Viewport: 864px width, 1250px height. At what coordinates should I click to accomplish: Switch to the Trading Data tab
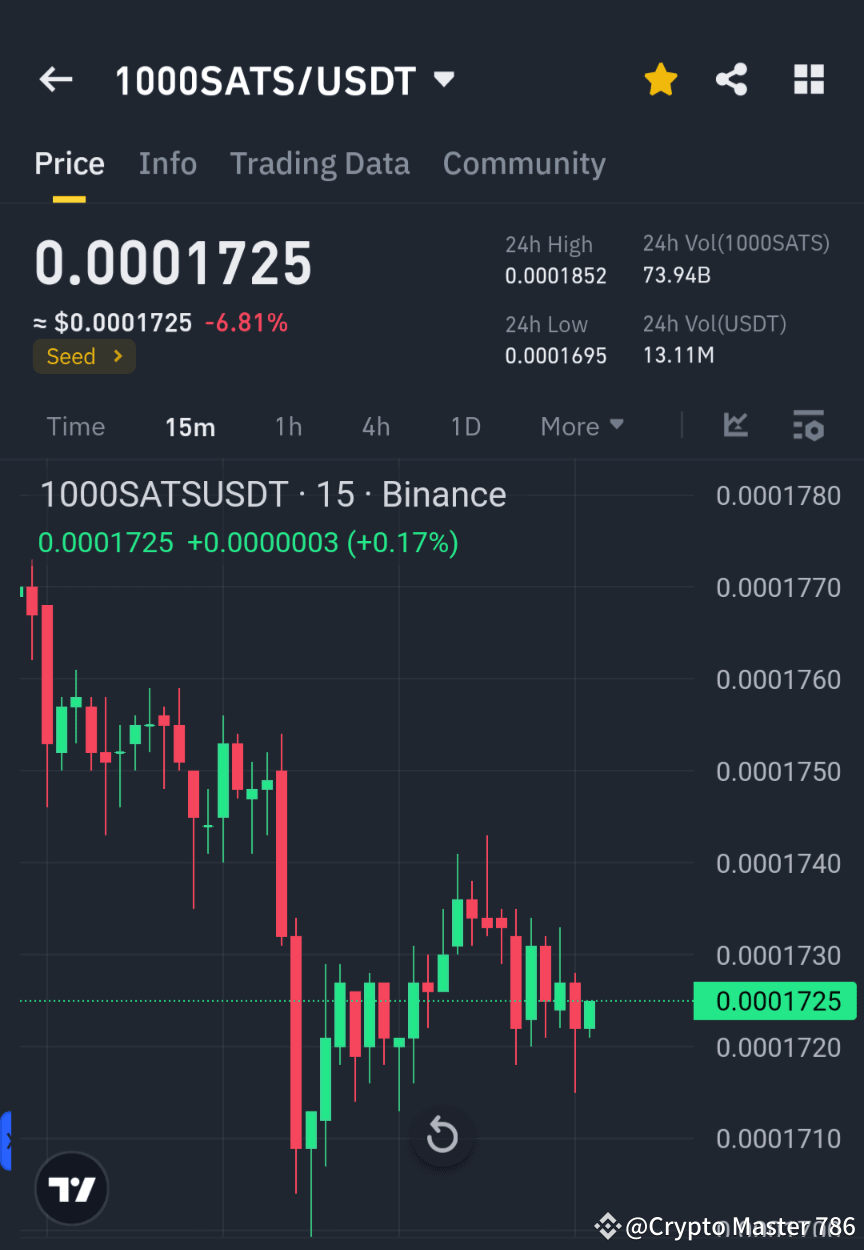320,163
